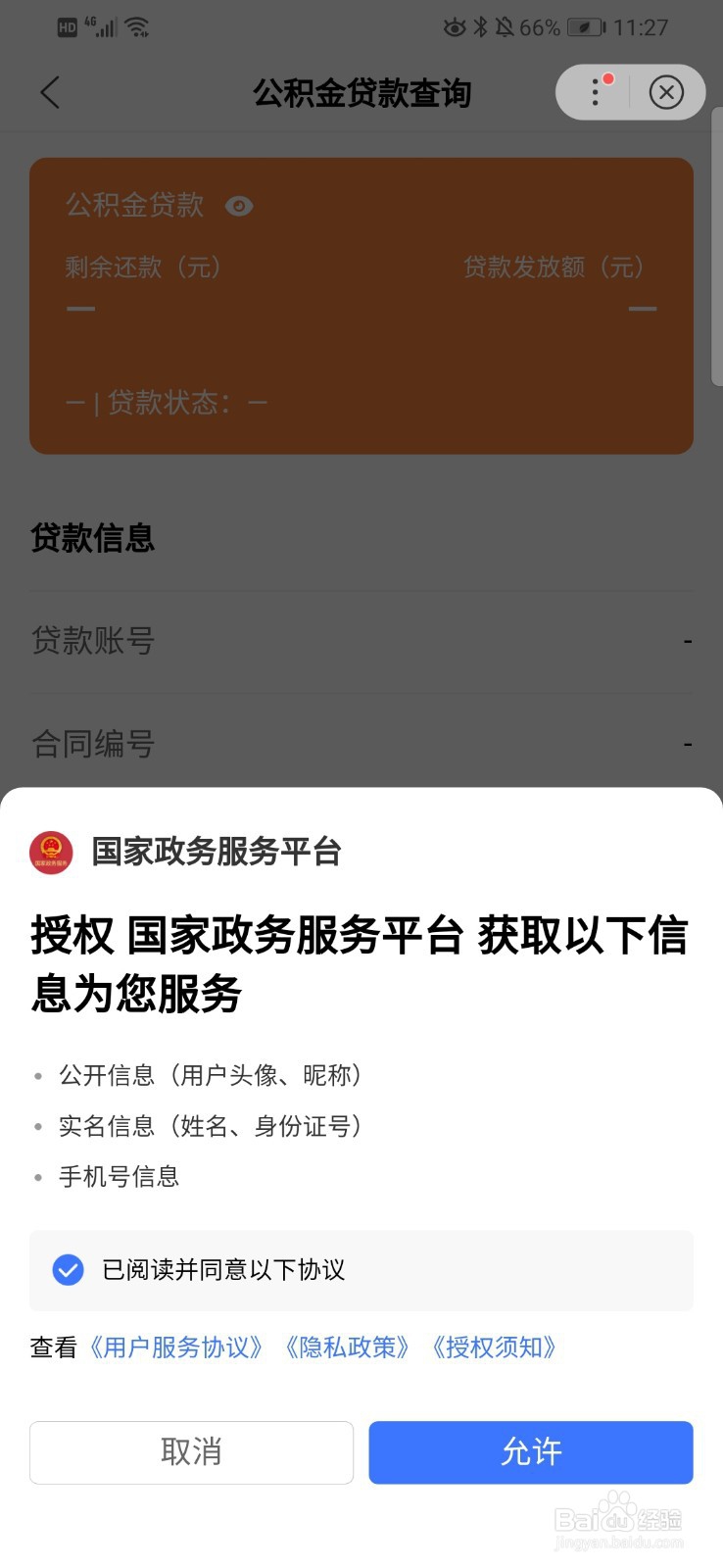Tap the Bluetooth status bar icon
Viewport: 723px width, 1568px height.
[x=479, y=26]
